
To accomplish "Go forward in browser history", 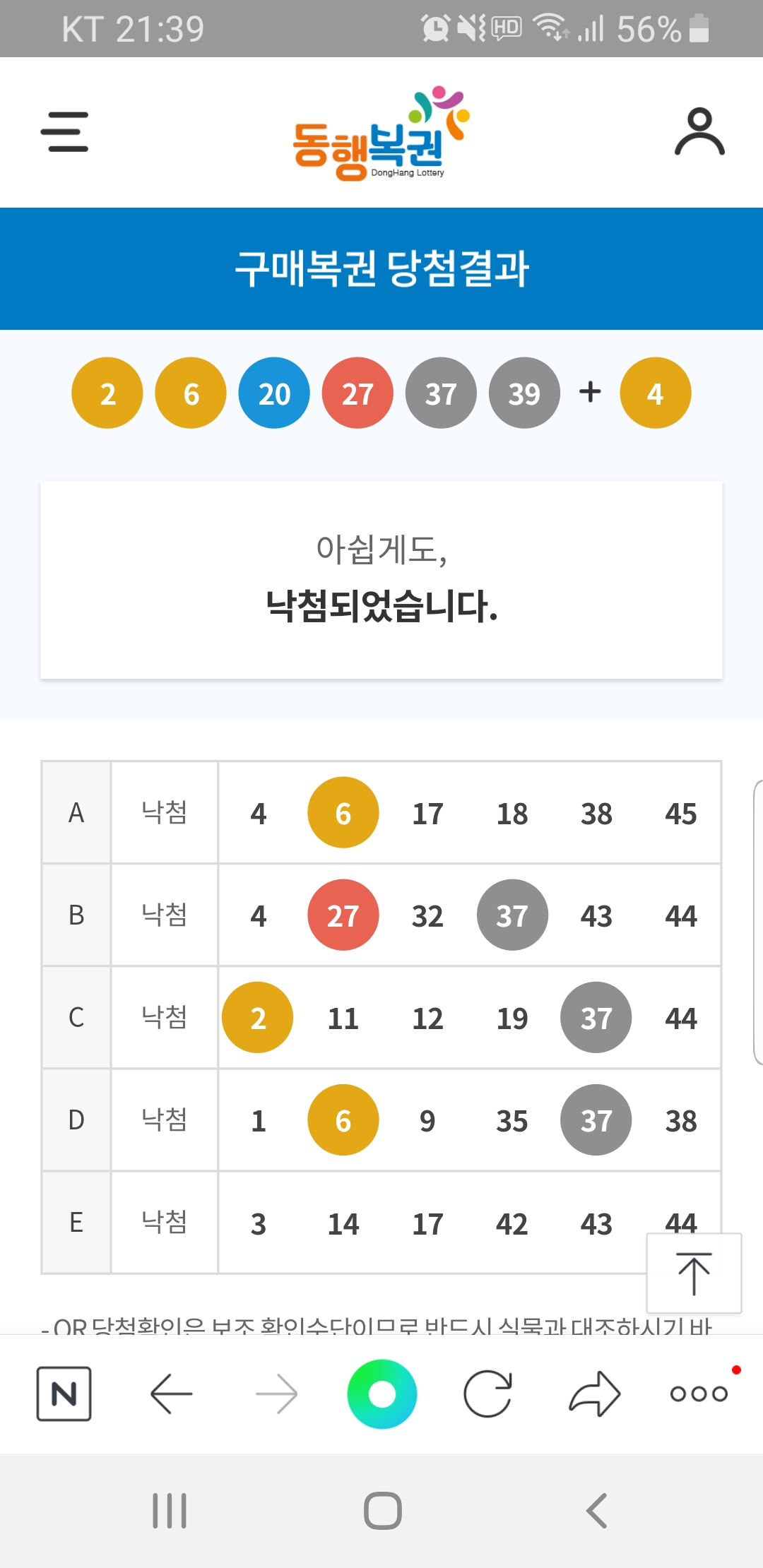I will point(276,1394).
